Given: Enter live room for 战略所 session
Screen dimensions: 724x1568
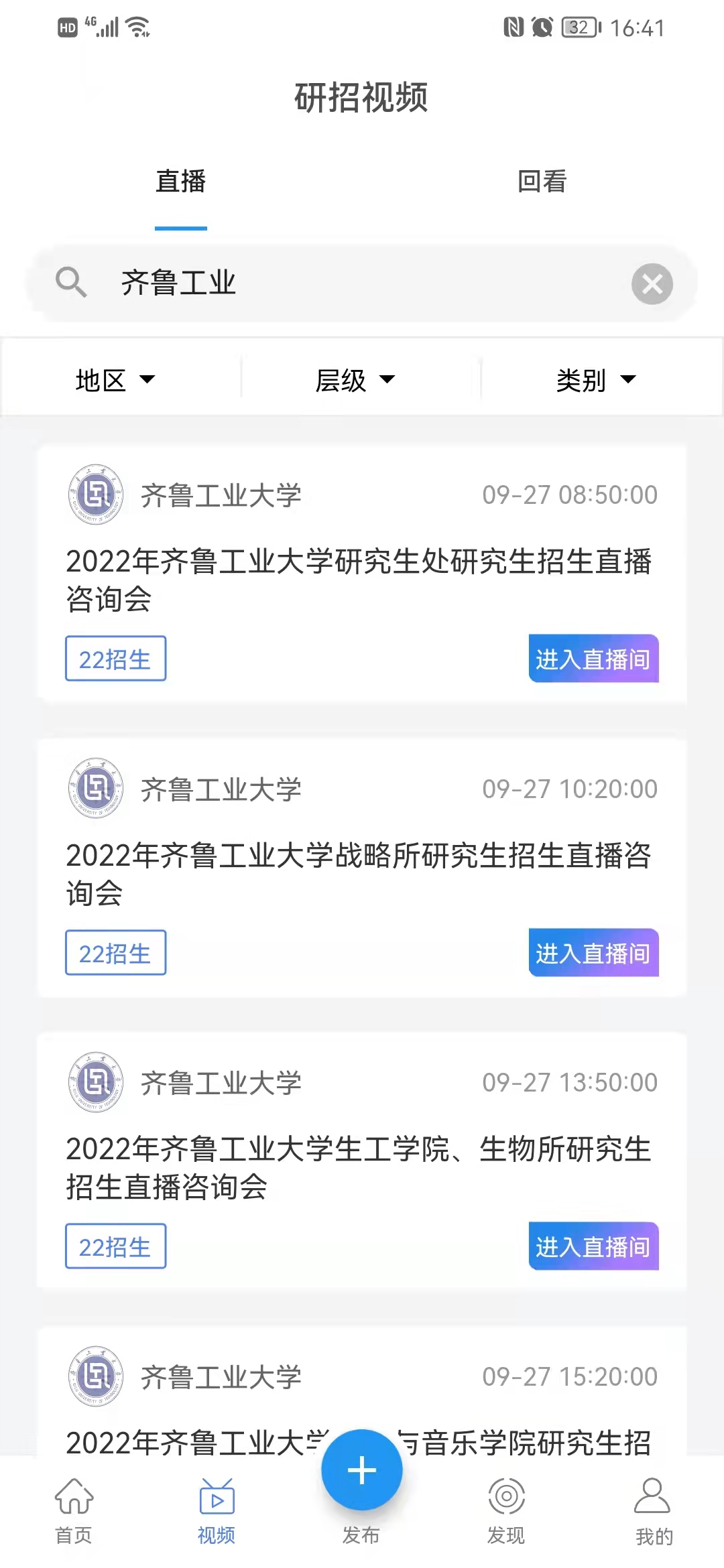Looking at the screenshot, I should point(593,953).
